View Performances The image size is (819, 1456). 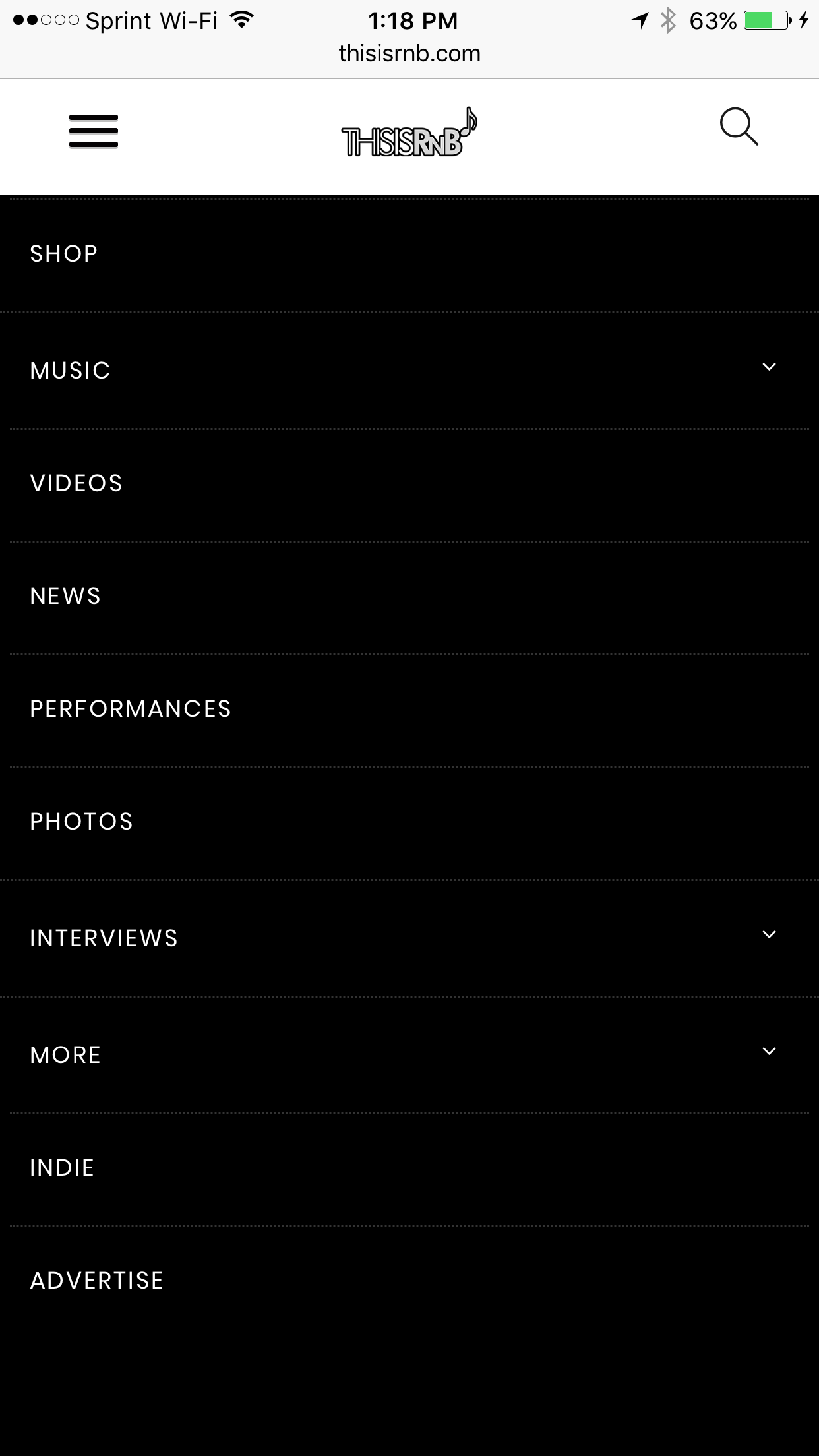[131, 709]
